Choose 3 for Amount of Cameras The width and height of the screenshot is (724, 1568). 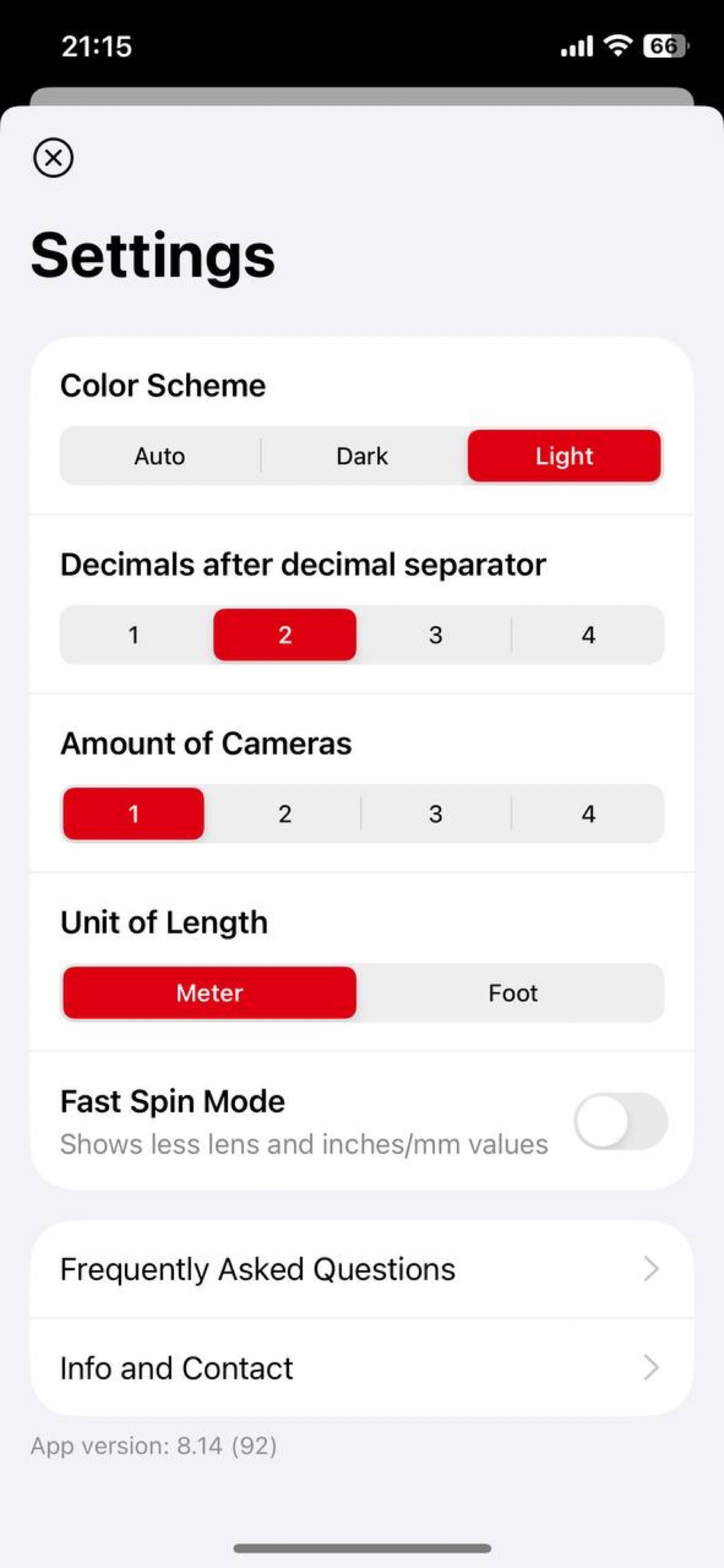pos(435,814)
